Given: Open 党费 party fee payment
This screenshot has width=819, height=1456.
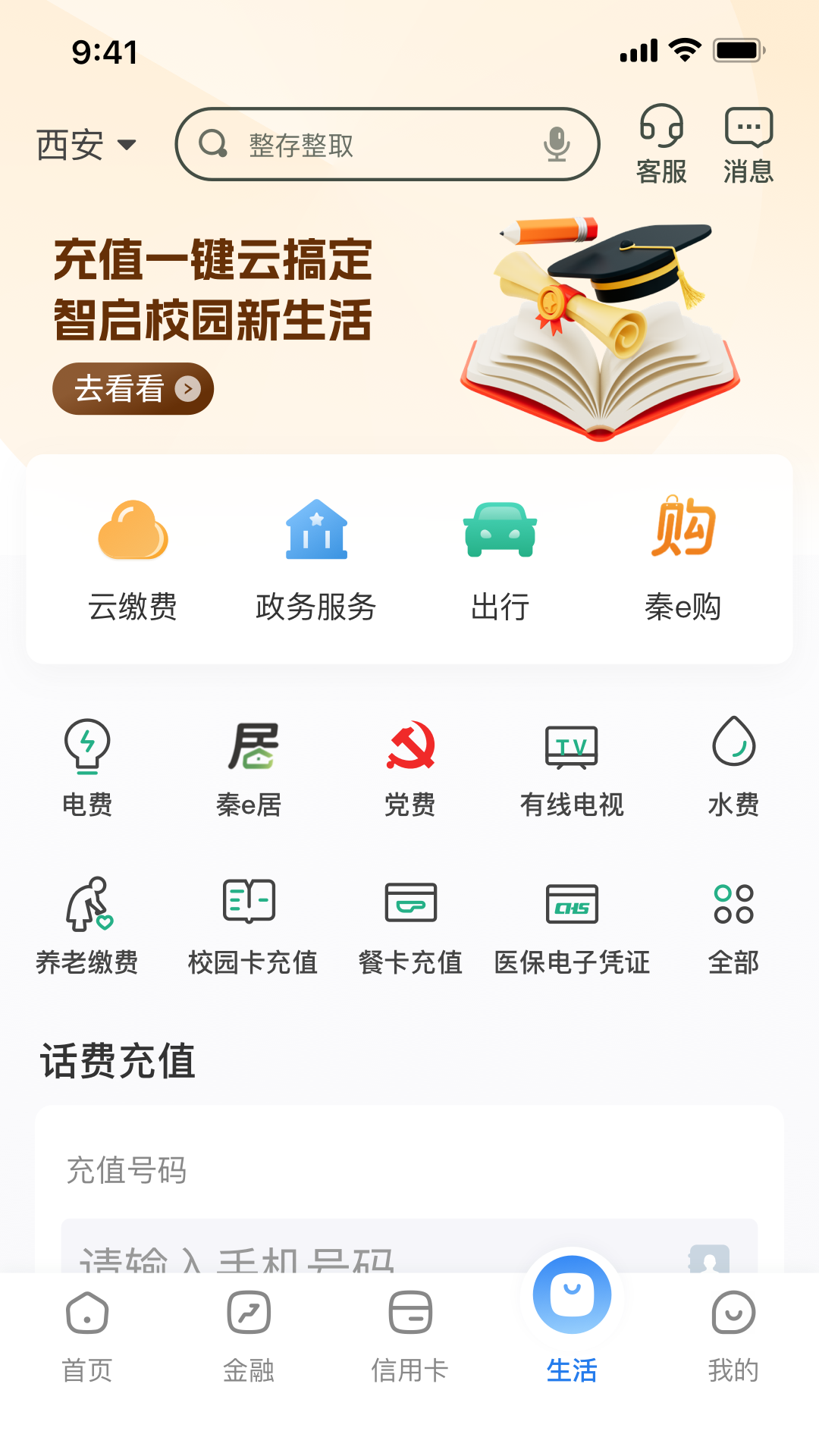Looking at the screenshot, I should coord(409,766).
